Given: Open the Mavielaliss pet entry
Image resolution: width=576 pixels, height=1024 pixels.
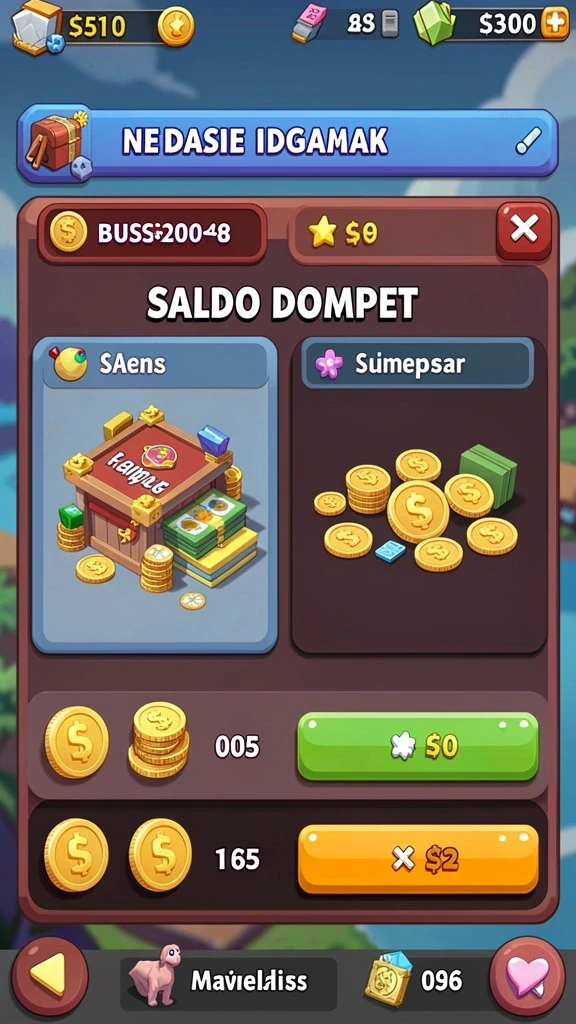Looking at the screenshot, I should click(x=229, y=980).
